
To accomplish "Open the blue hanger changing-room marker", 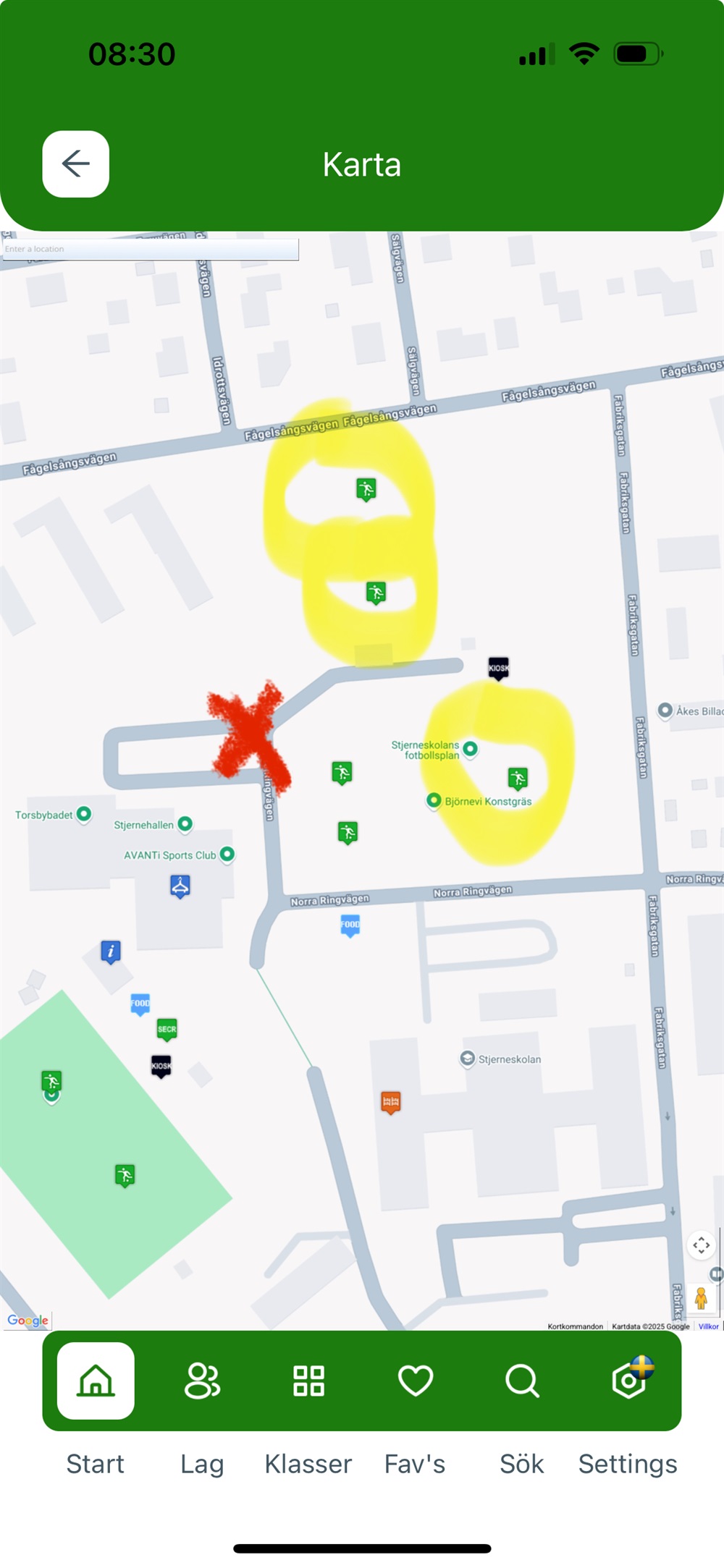I will [x=180, y=885].
